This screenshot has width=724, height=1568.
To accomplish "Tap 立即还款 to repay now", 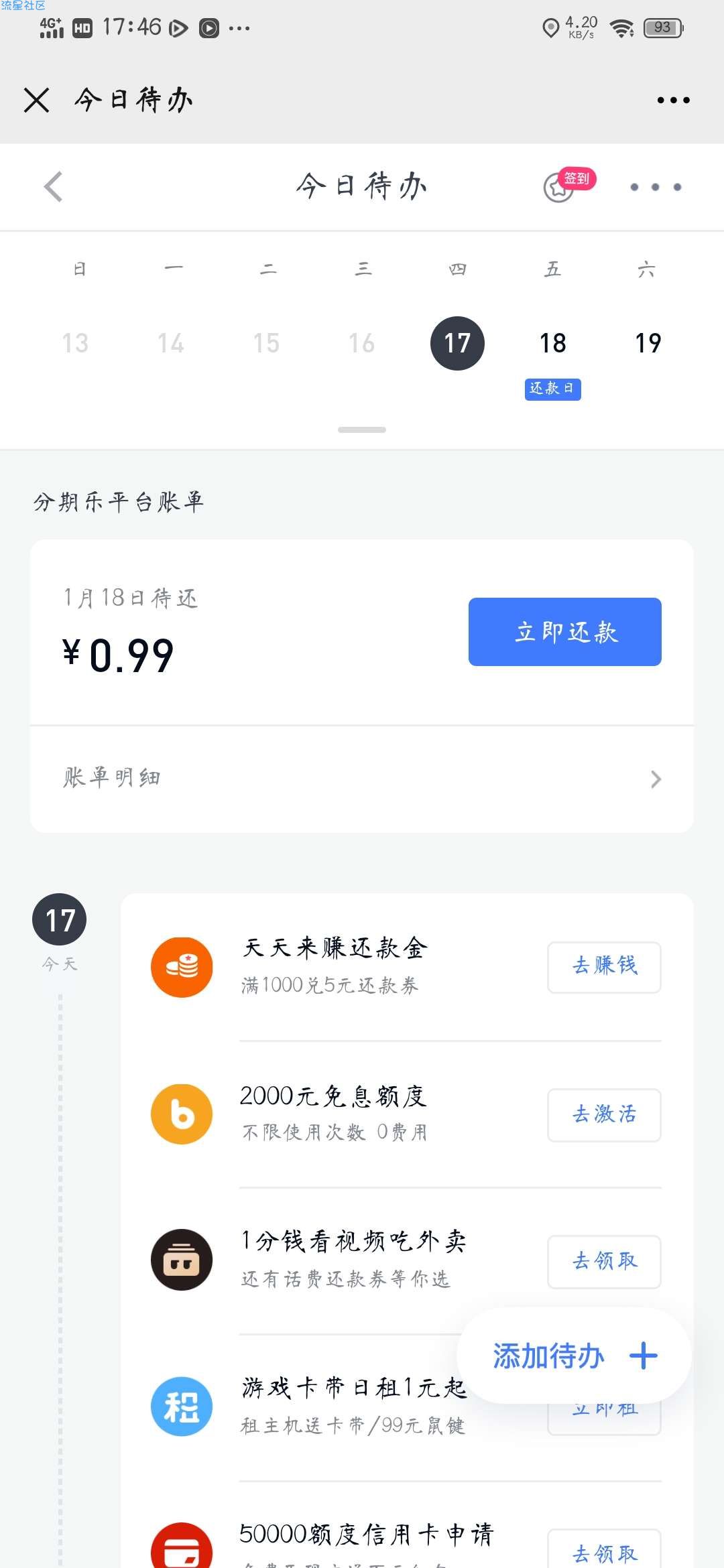I will tap(565, 632).
